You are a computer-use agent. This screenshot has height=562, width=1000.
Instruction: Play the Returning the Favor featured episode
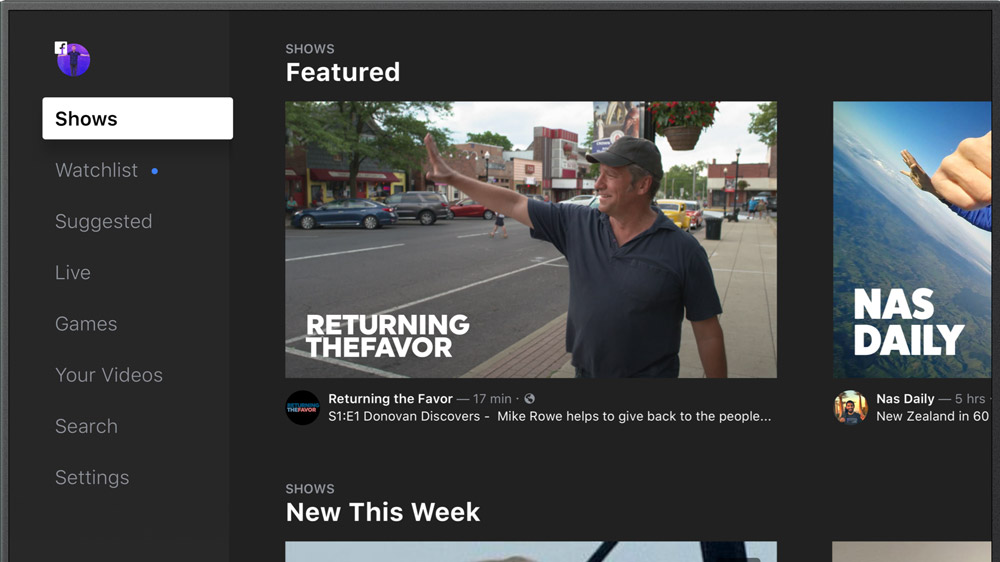pos(531,240)
